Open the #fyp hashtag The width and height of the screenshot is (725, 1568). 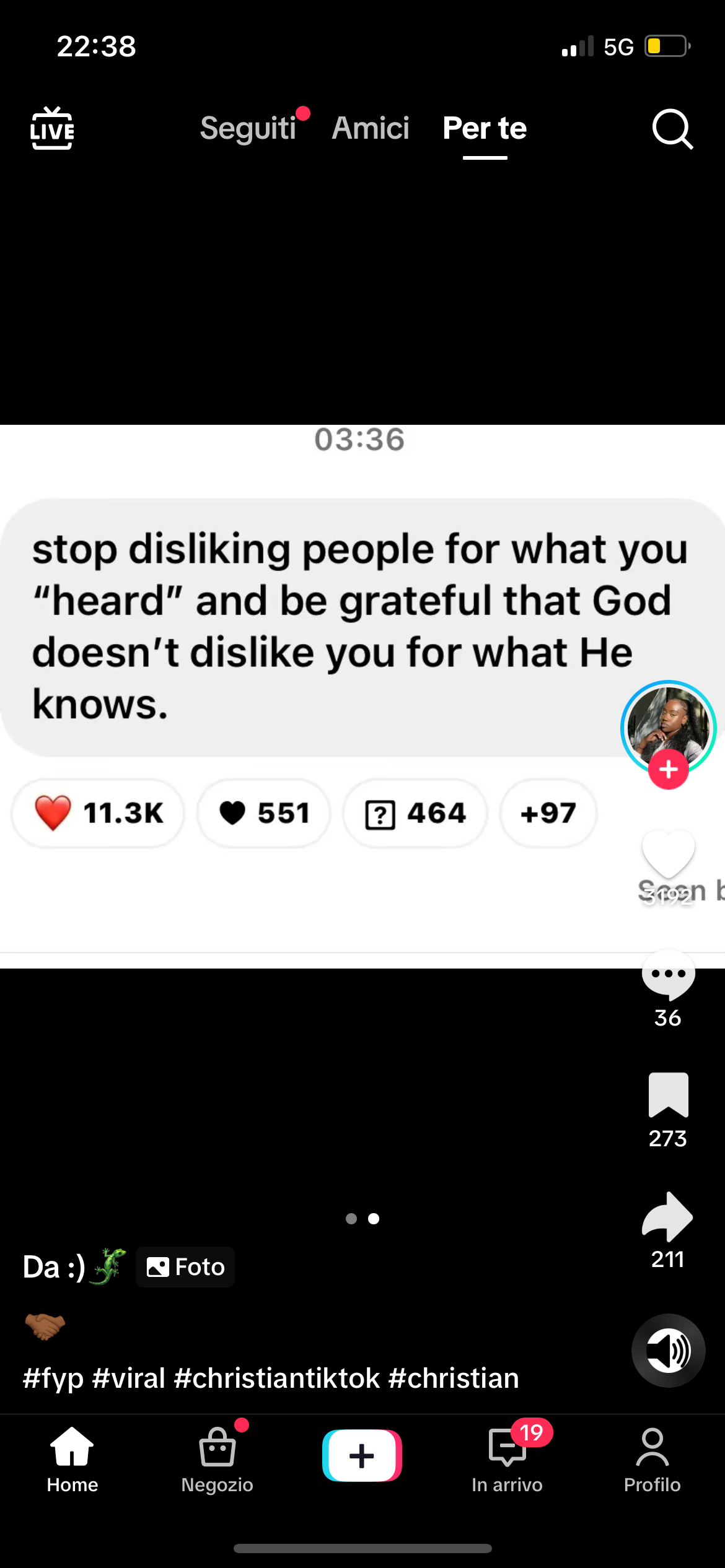click(x=53, y=1379)
